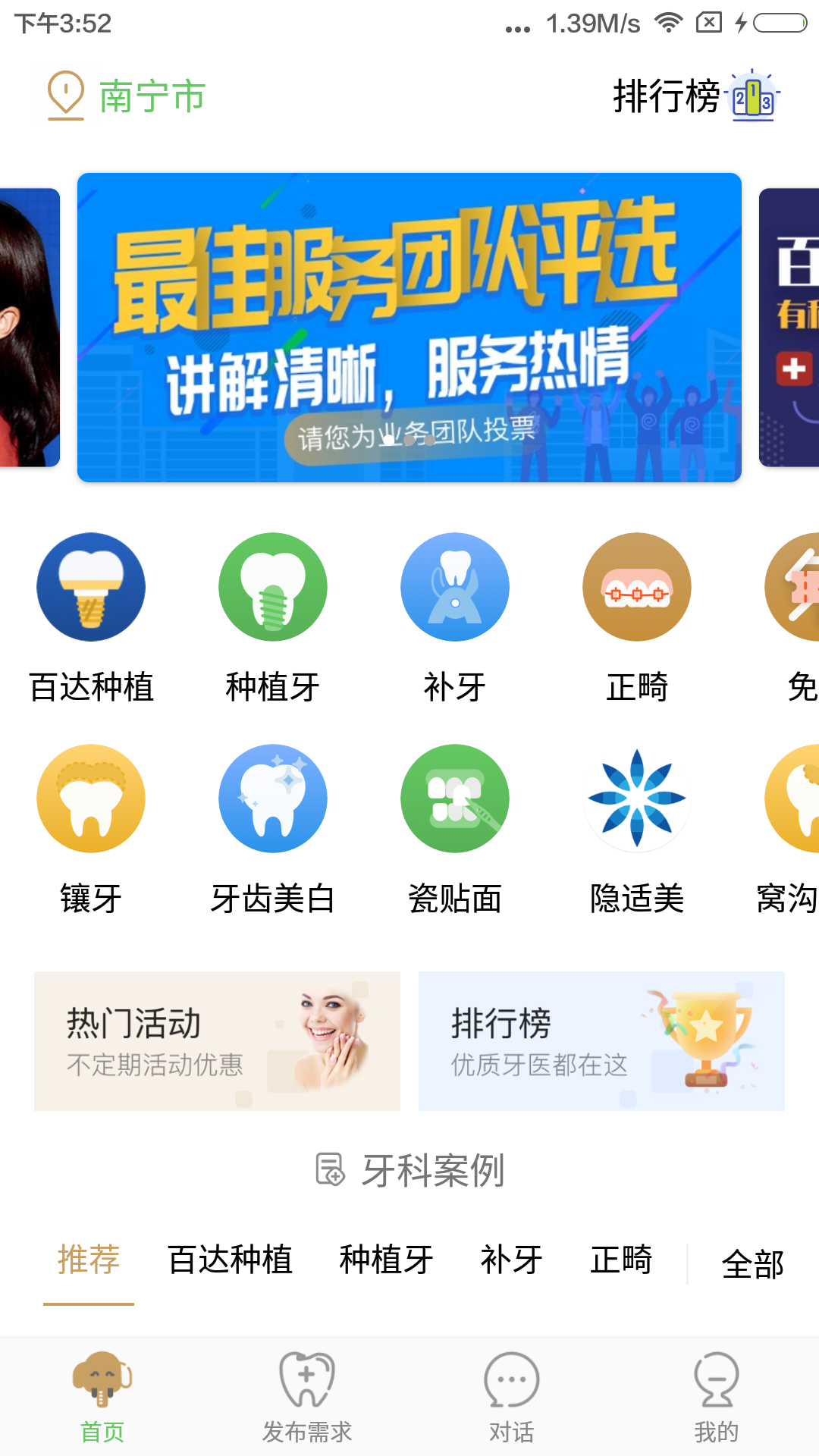Open the 排行榜 ranking card with trophy
The width and height of the screenshot is (819, 1456).
tap(601, 1039)
